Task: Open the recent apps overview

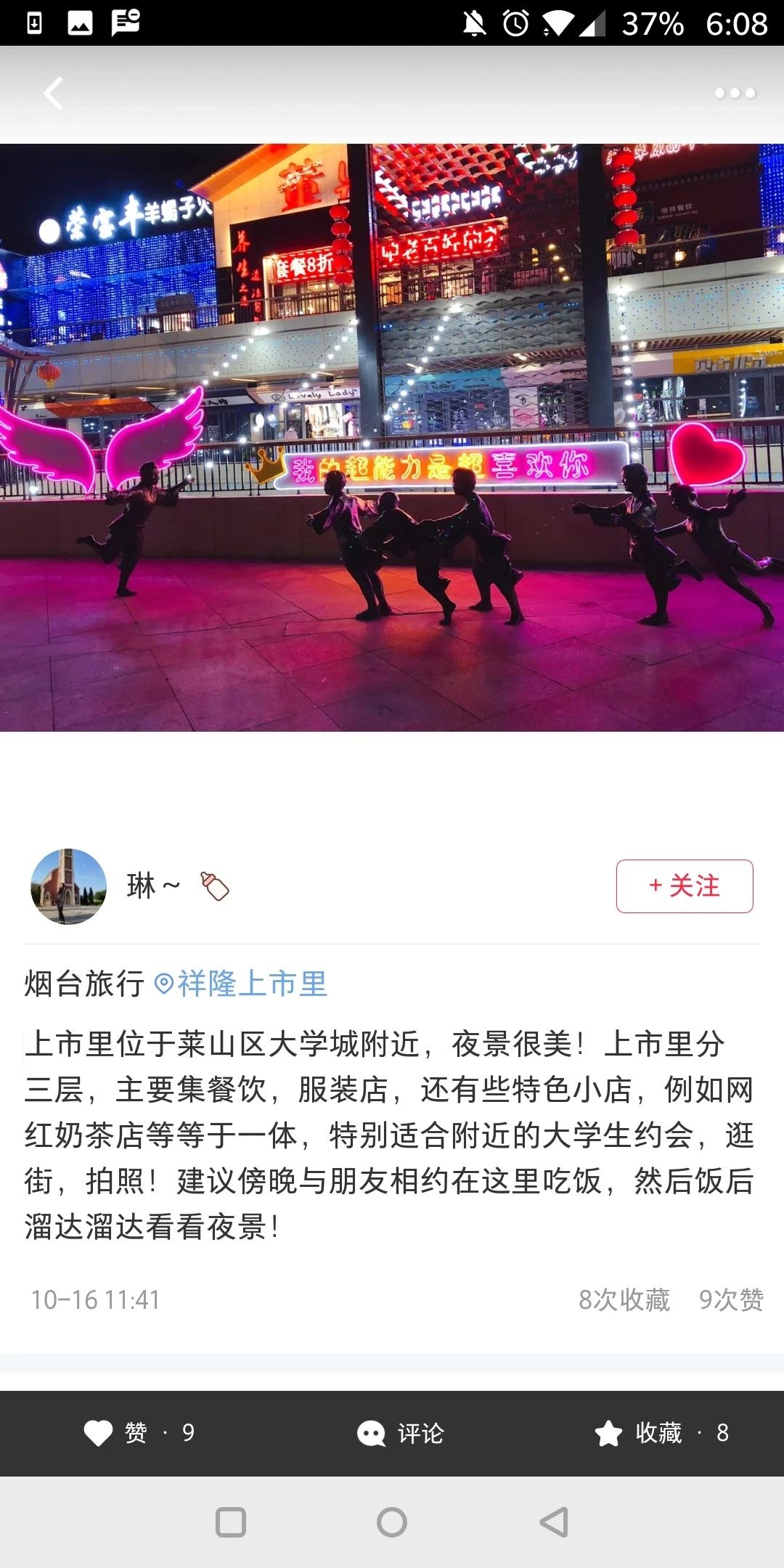Action: (x=231, y=1522)
